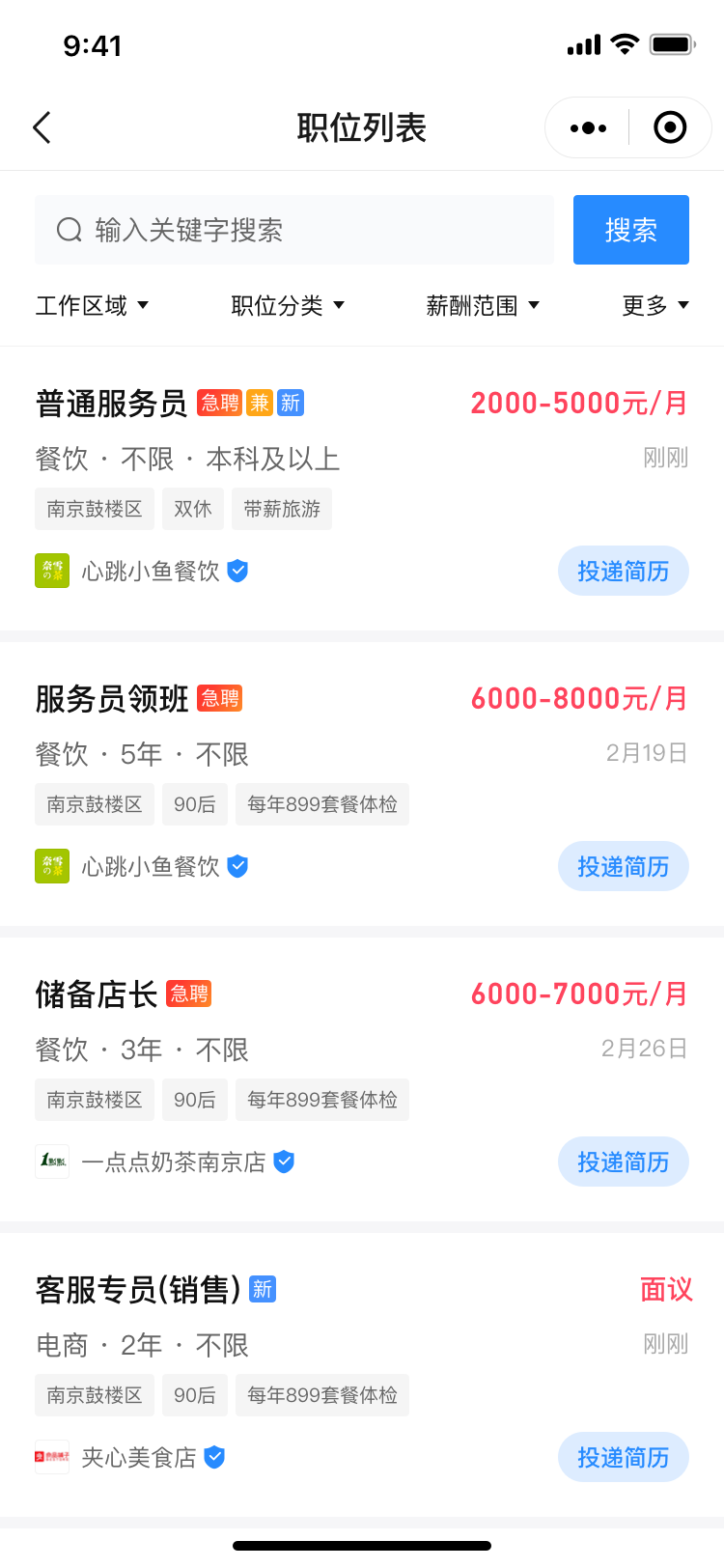Expand the 薪酬范围 filter
This screenshot has width=724, height=1568.
click(x=483, y=305)
